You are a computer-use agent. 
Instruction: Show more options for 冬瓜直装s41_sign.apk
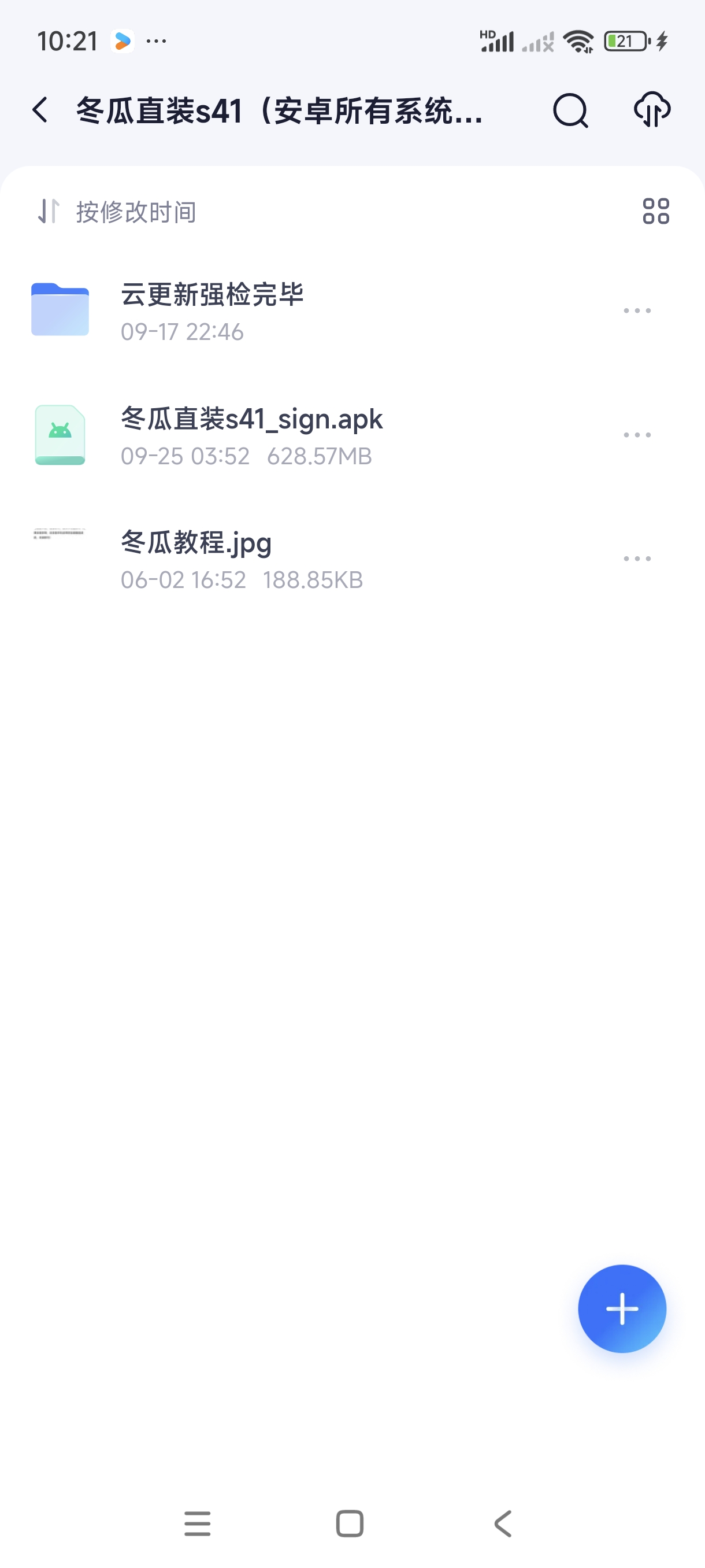click(x=637, y=435)
